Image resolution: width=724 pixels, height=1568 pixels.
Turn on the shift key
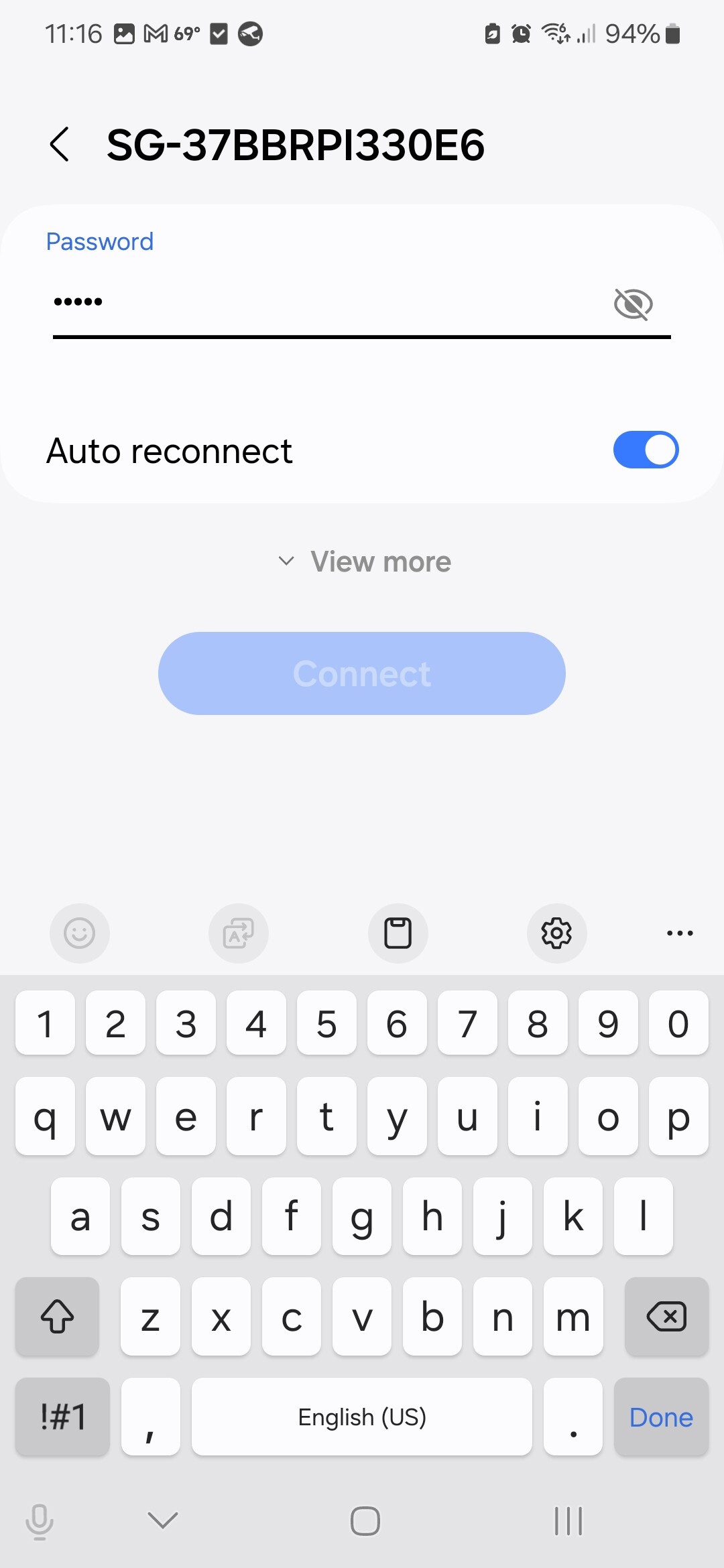(x=58, y=1317)
